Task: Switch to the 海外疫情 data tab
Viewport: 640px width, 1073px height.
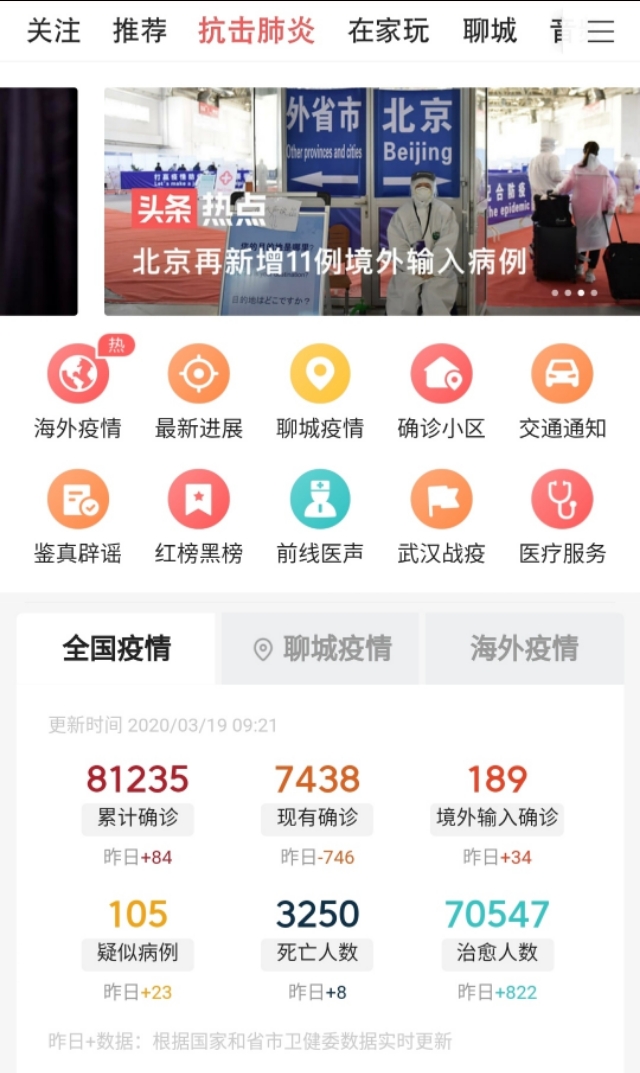Action: 524,649
